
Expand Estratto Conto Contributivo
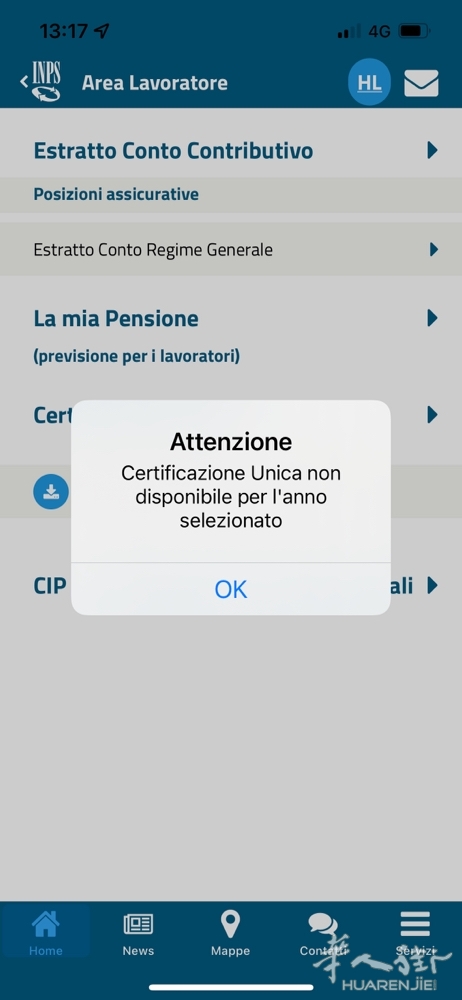click(231, 151)
